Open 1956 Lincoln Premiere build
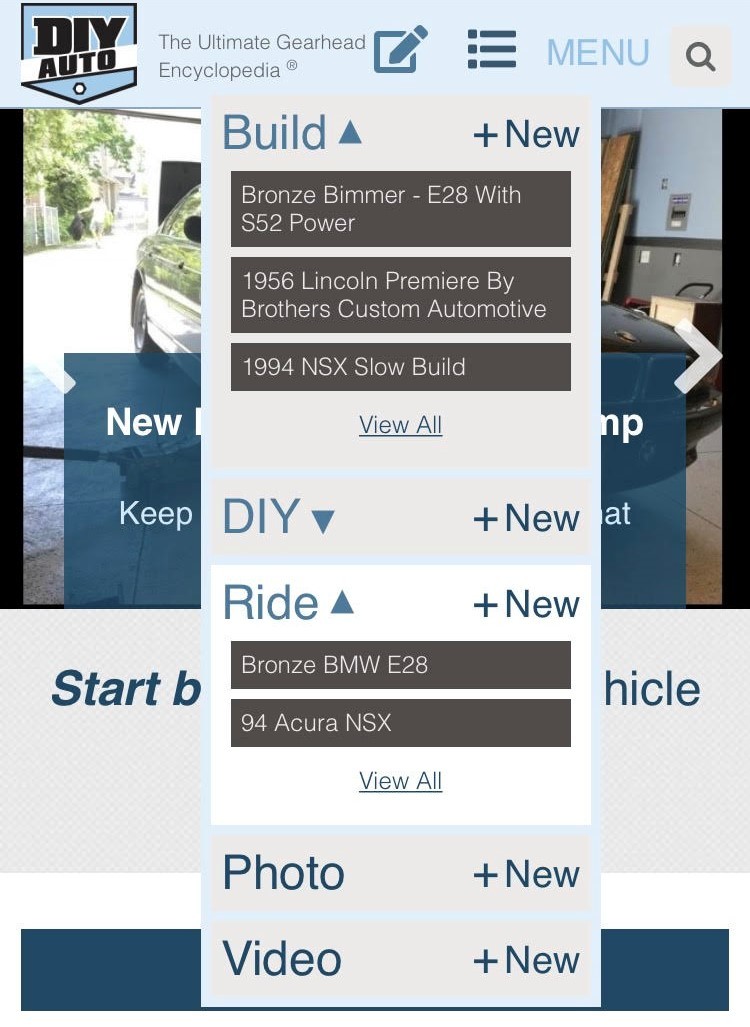The width and height of the screenshot is (750, 1027). point(400,295)
